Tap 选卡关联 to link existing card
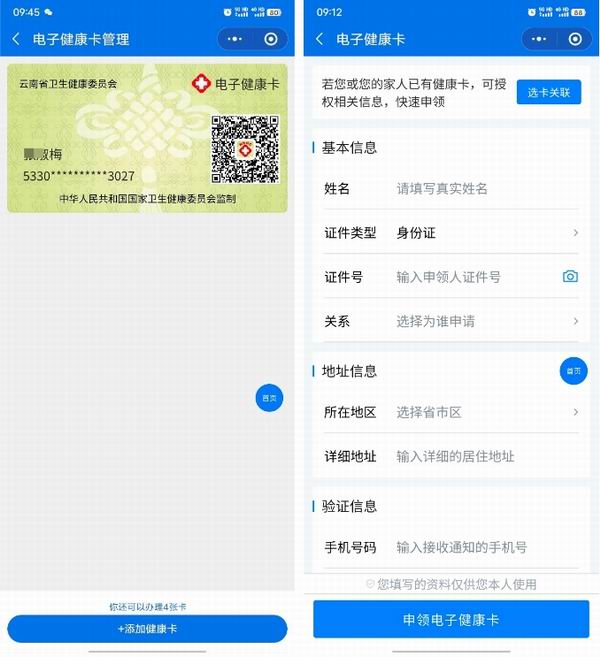This screenshot has height=657, width=600. [x=548, y=92]
